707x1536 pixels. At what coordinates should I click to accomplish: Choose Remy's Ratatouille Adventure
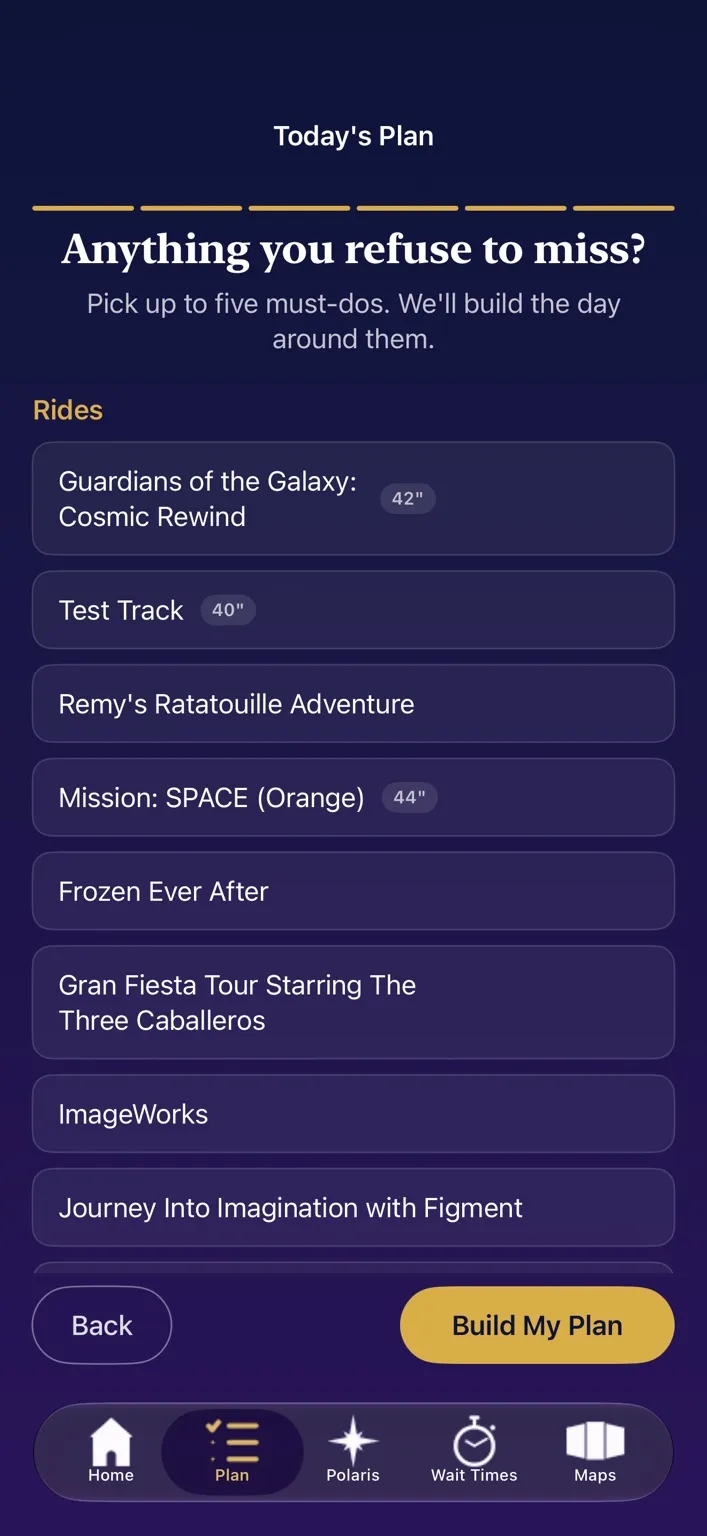pos(353,704)
